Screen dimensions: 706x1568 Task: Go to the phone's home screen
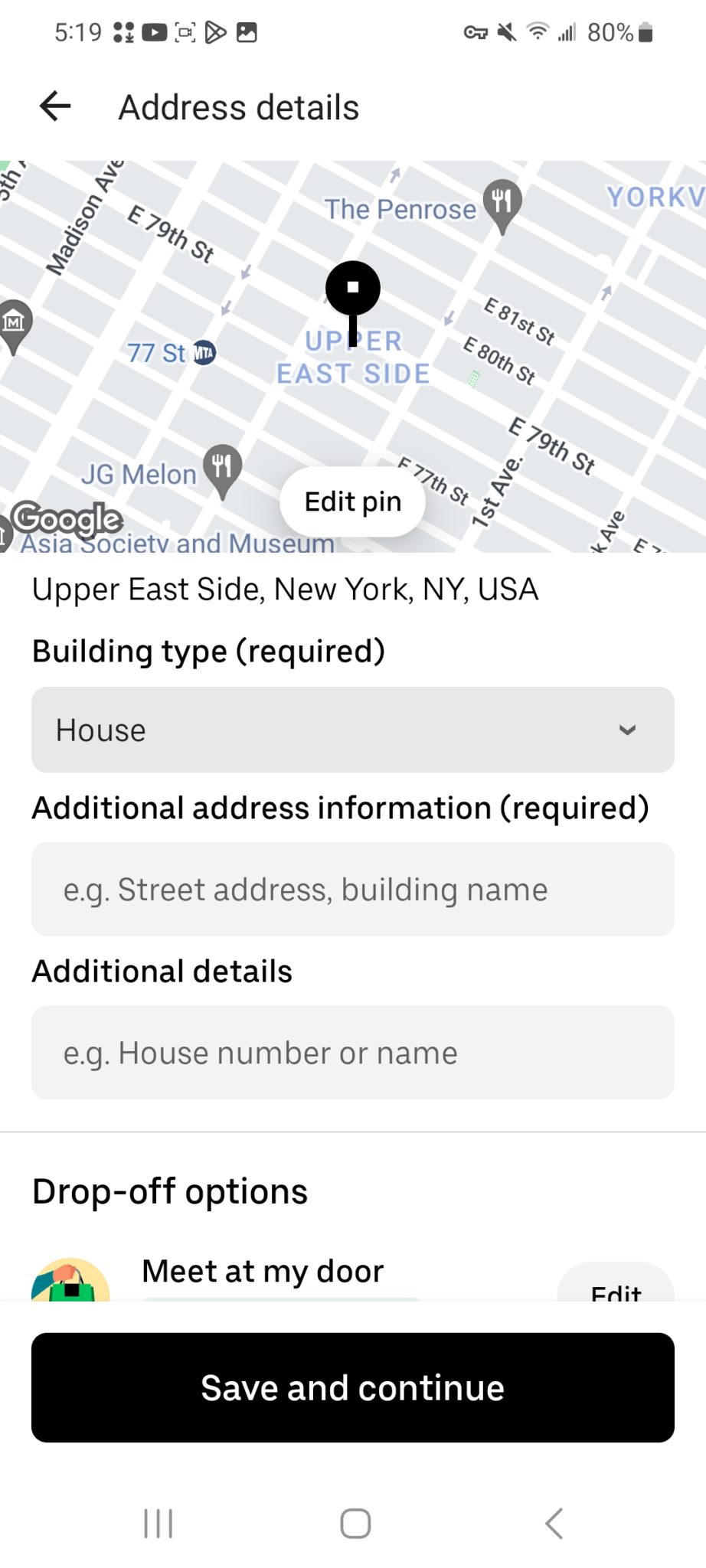pyautogui.click(x=355, y=1524)
